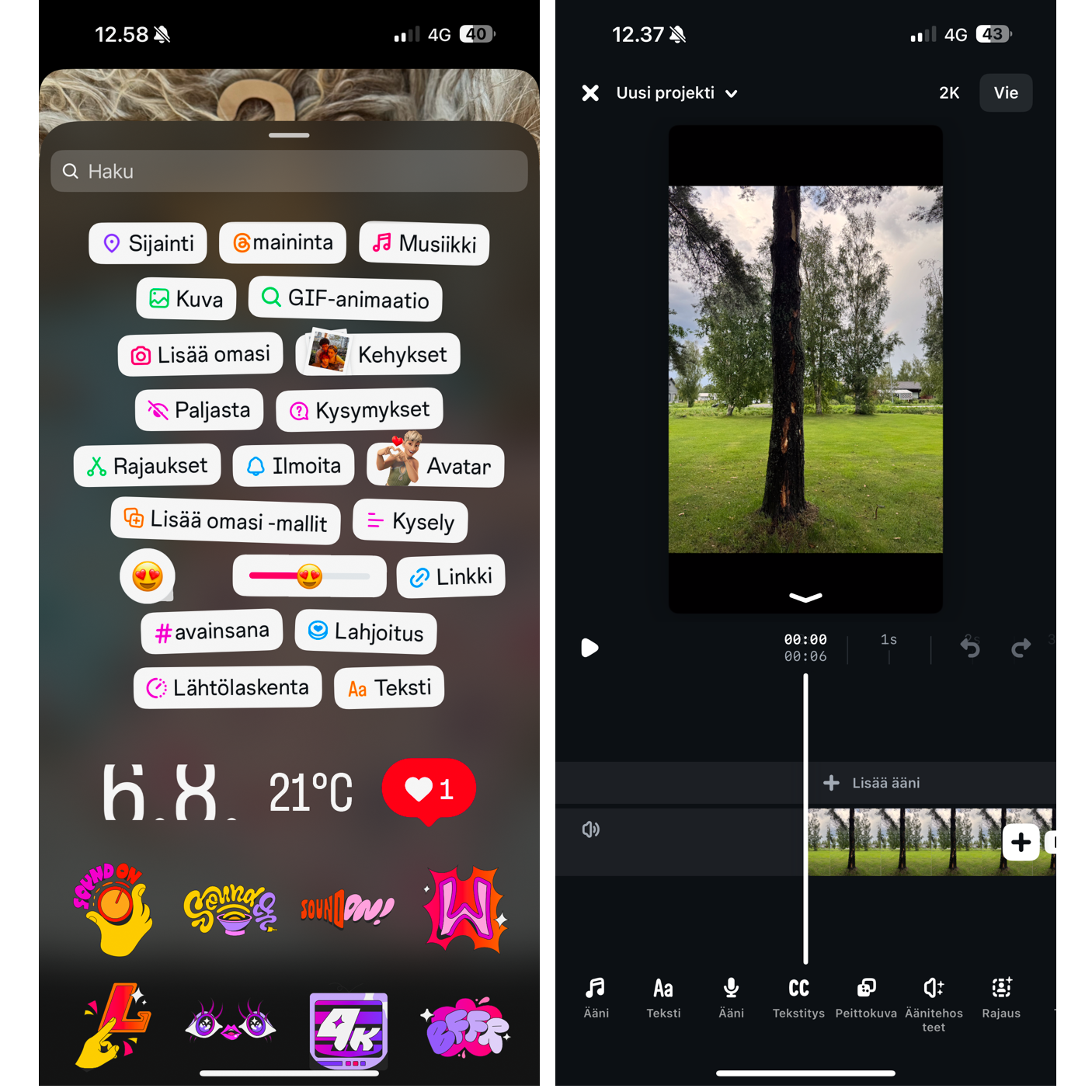This screenshot has width=1092, height=1092.
Task: Mute the clip audio track
Action: (591, 829)
